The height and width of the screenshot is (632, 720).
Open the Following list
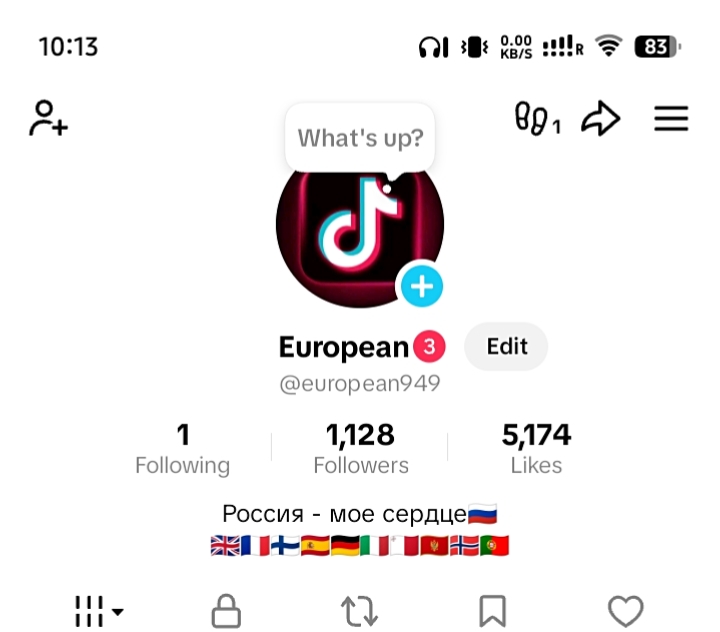(x=183, y=449)
